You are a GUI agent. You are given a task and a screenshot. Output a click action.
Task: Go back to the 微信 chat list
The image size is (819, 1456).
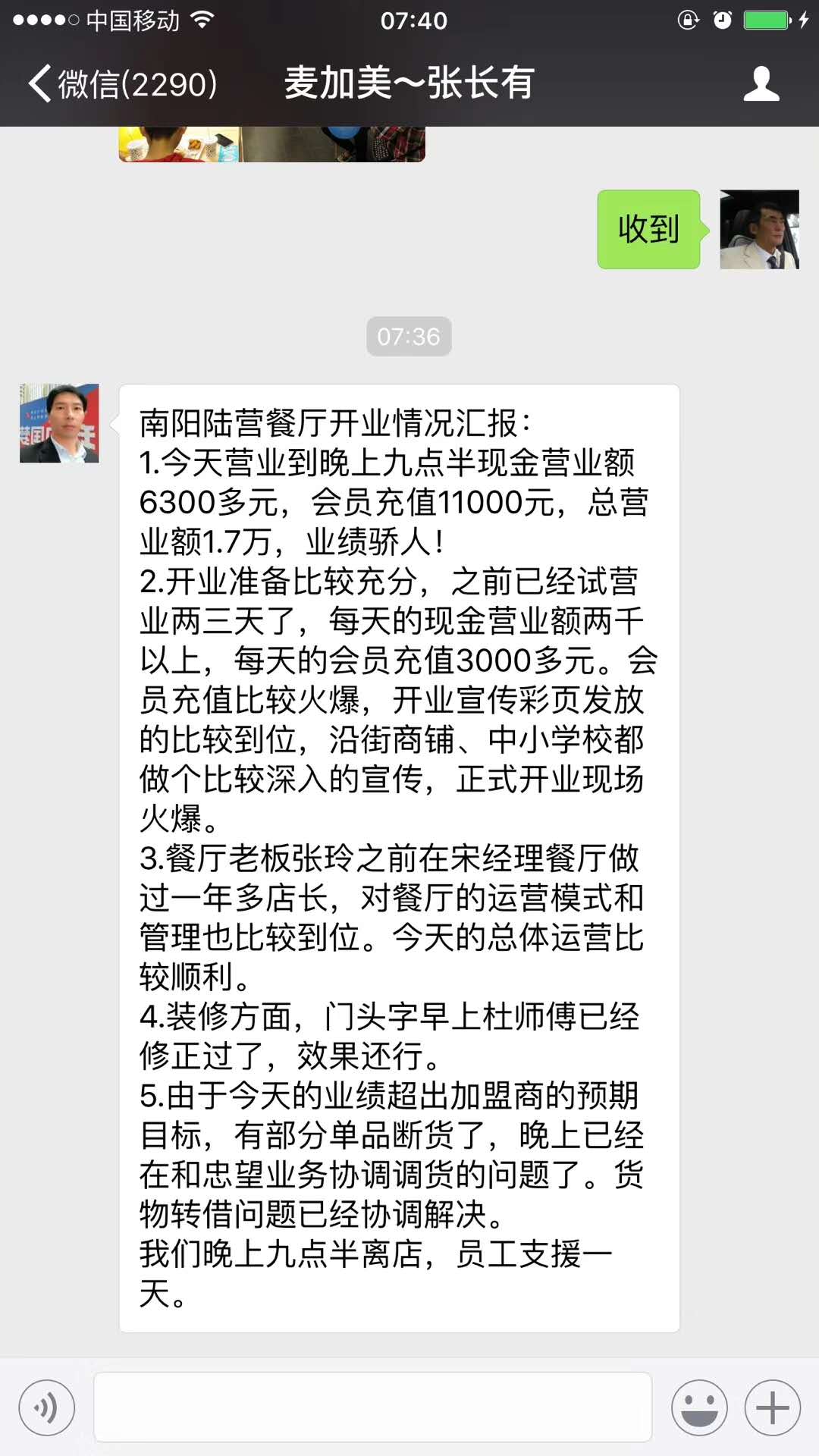pyautogui.click(x=121, y=83)
